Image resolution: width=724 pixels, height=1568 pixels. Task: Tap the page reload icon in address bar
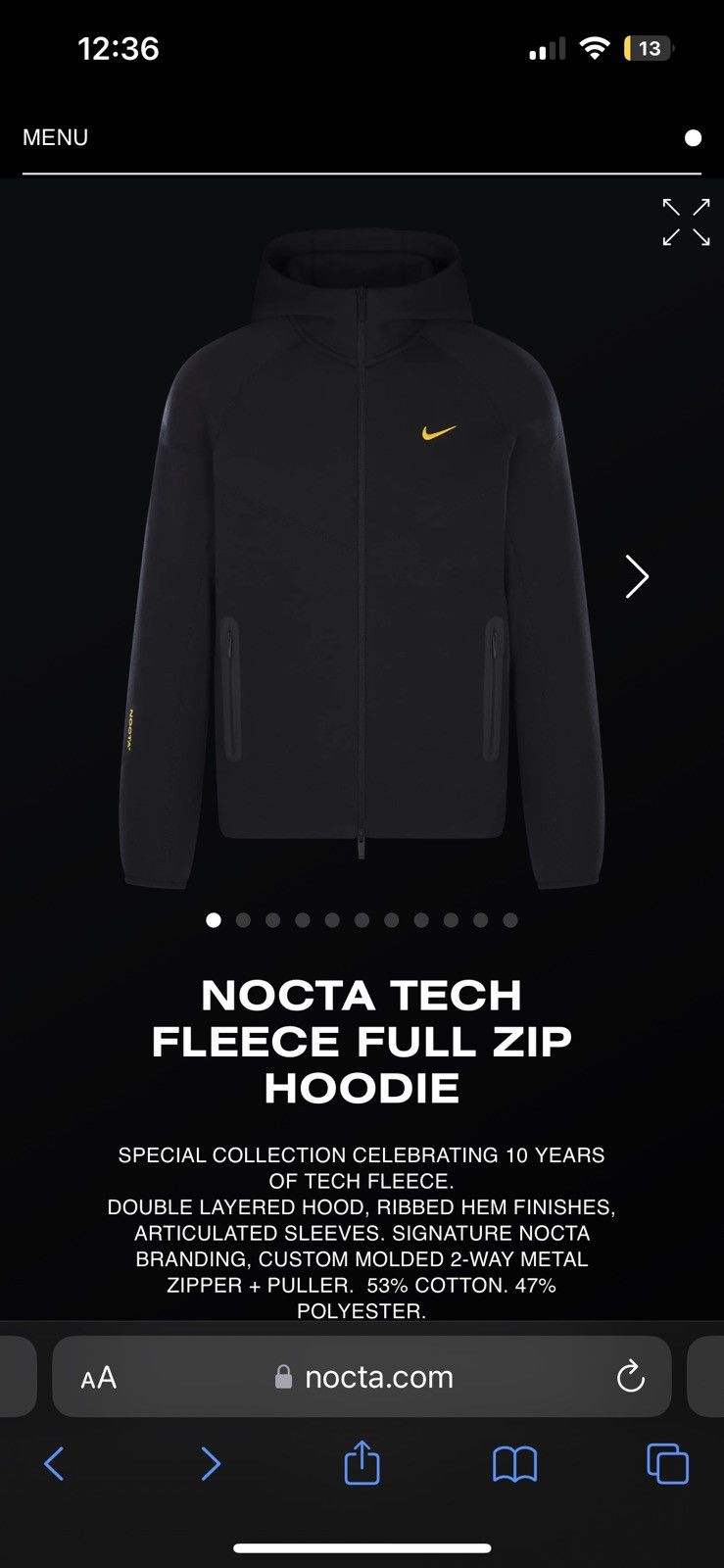point(630,1376)
